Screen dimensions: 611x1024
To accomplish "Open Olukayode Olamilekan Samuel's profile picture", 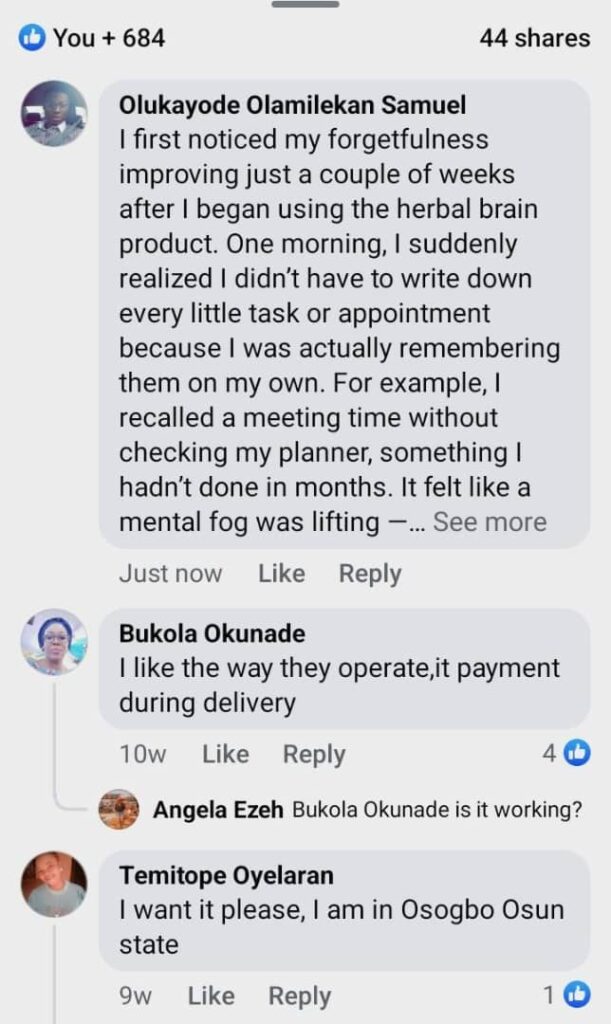I will click(x=54, y=114).
